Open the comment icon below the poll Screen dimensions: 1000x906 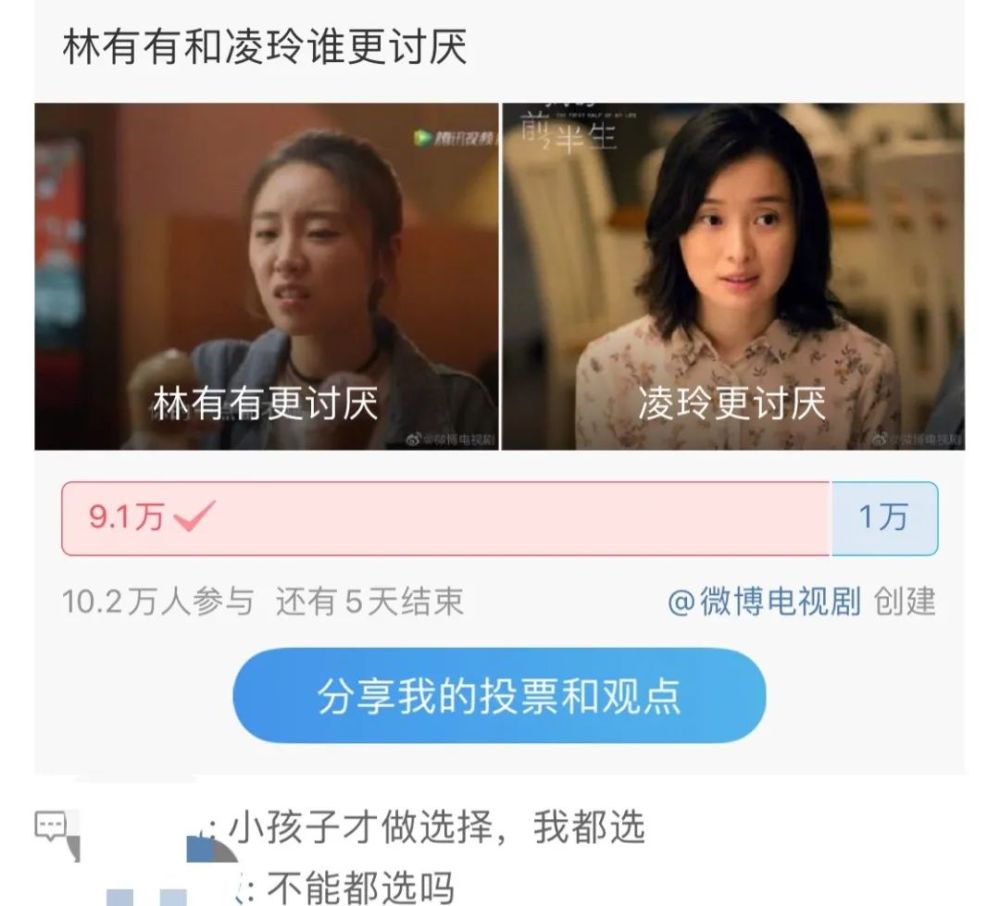[50, 826]
